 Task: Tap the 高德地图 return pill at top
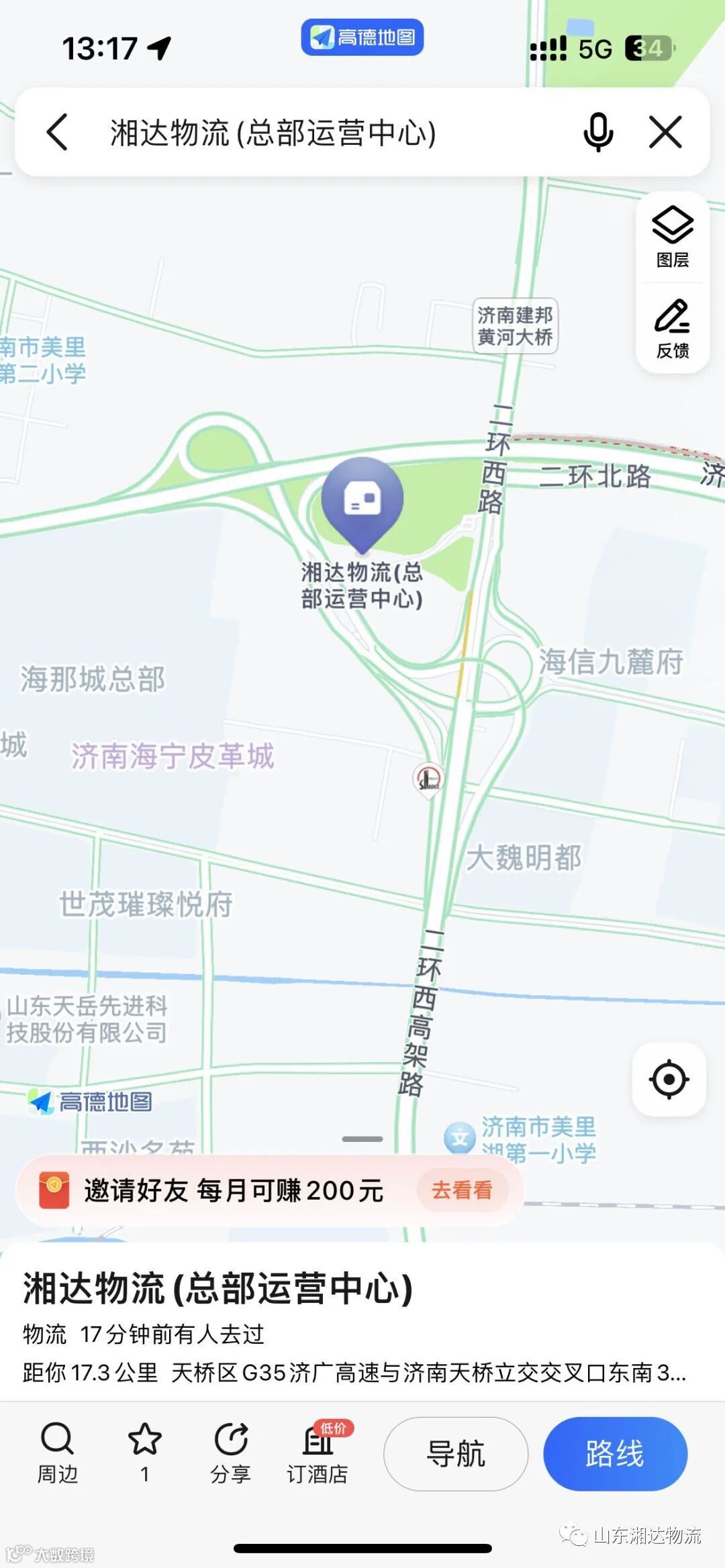[362, 38]
